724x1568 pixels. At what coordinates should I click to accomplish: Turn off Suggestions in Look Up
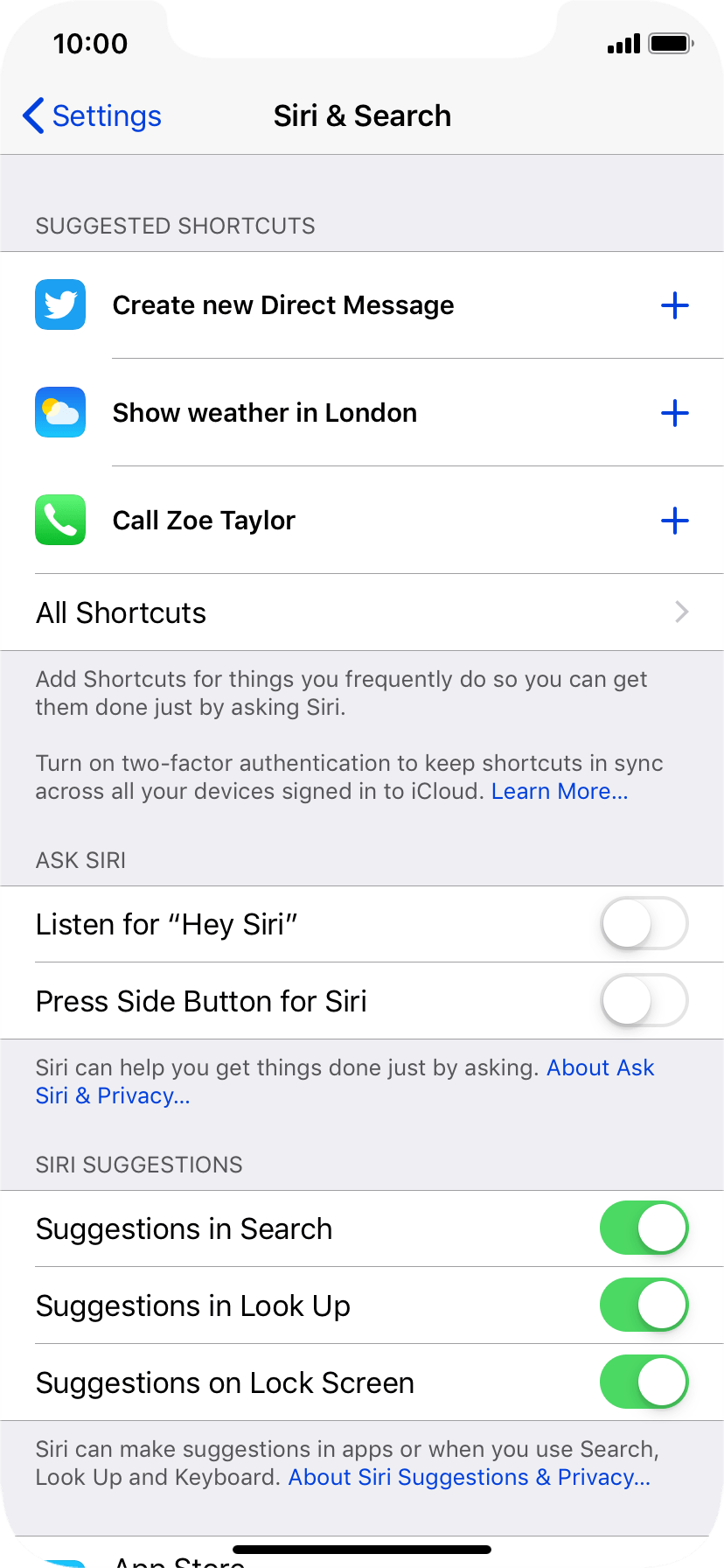pyautogui.click(x=644, y=1305)
